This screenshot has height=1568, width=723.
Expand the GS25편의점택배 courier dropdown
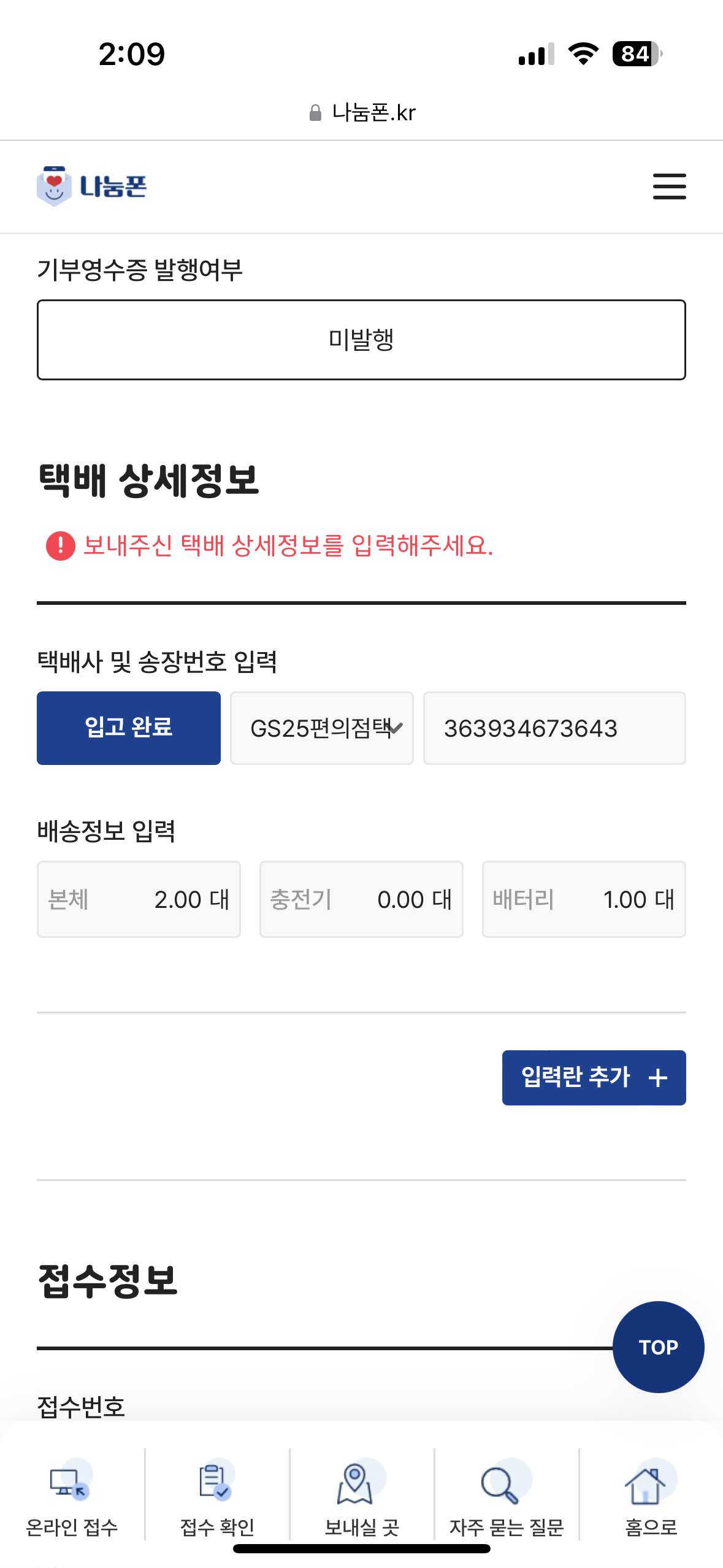pos(322,728)
